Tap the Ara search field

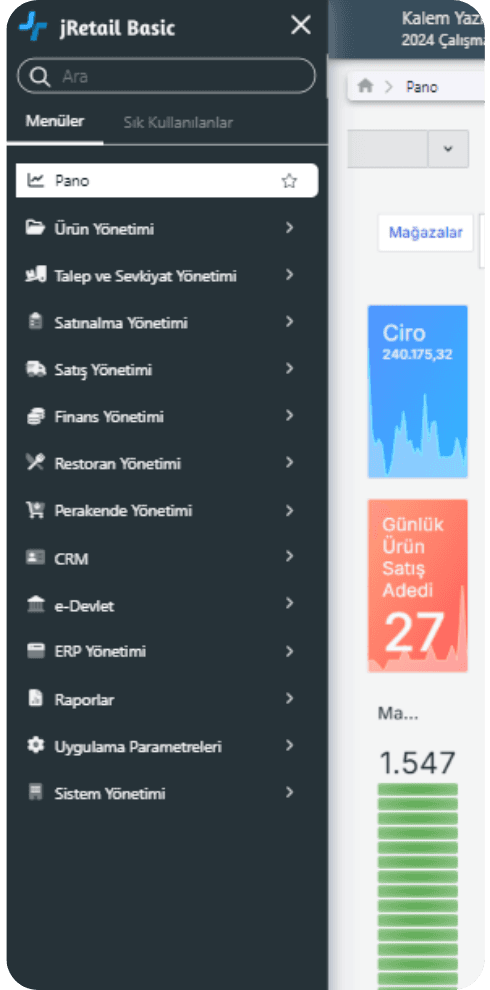[x=167, y=76]
